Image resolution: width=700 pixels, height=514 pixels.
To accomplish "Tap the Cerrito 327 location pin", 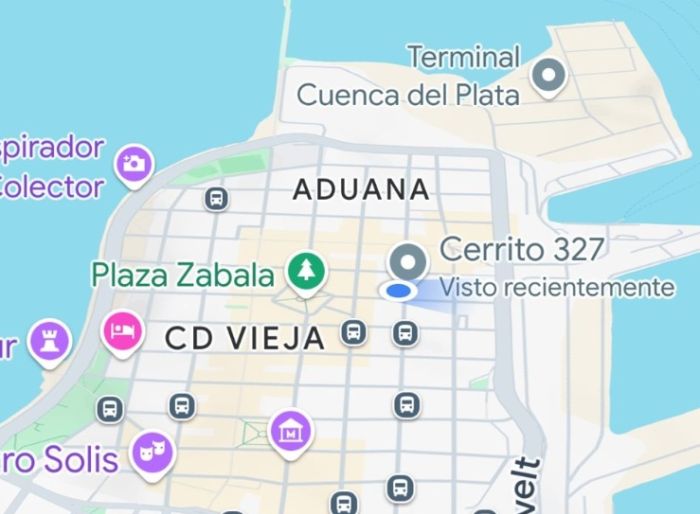I will point(408,262).
